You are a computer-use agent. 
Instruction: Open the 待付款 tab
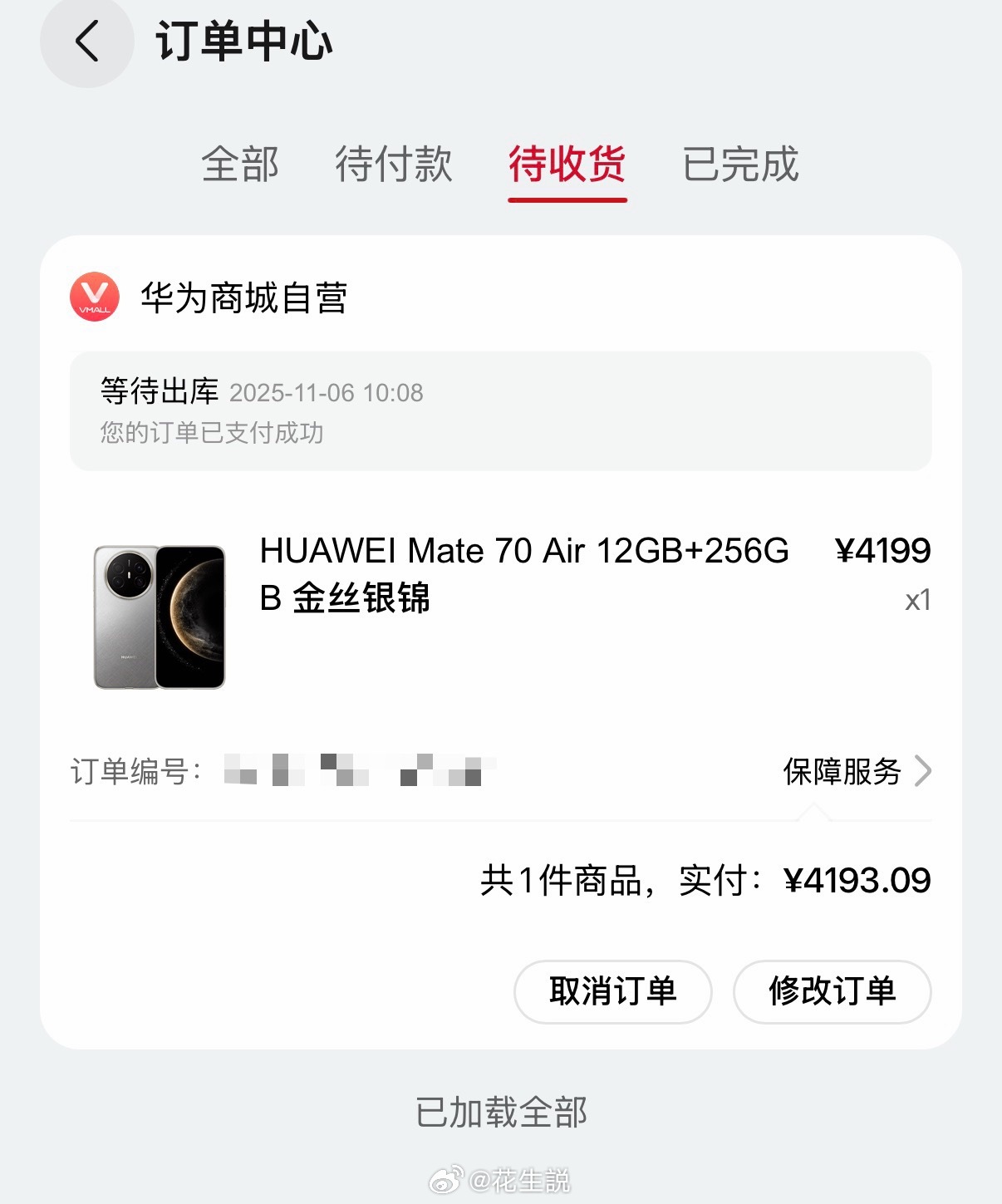(393, 166)
